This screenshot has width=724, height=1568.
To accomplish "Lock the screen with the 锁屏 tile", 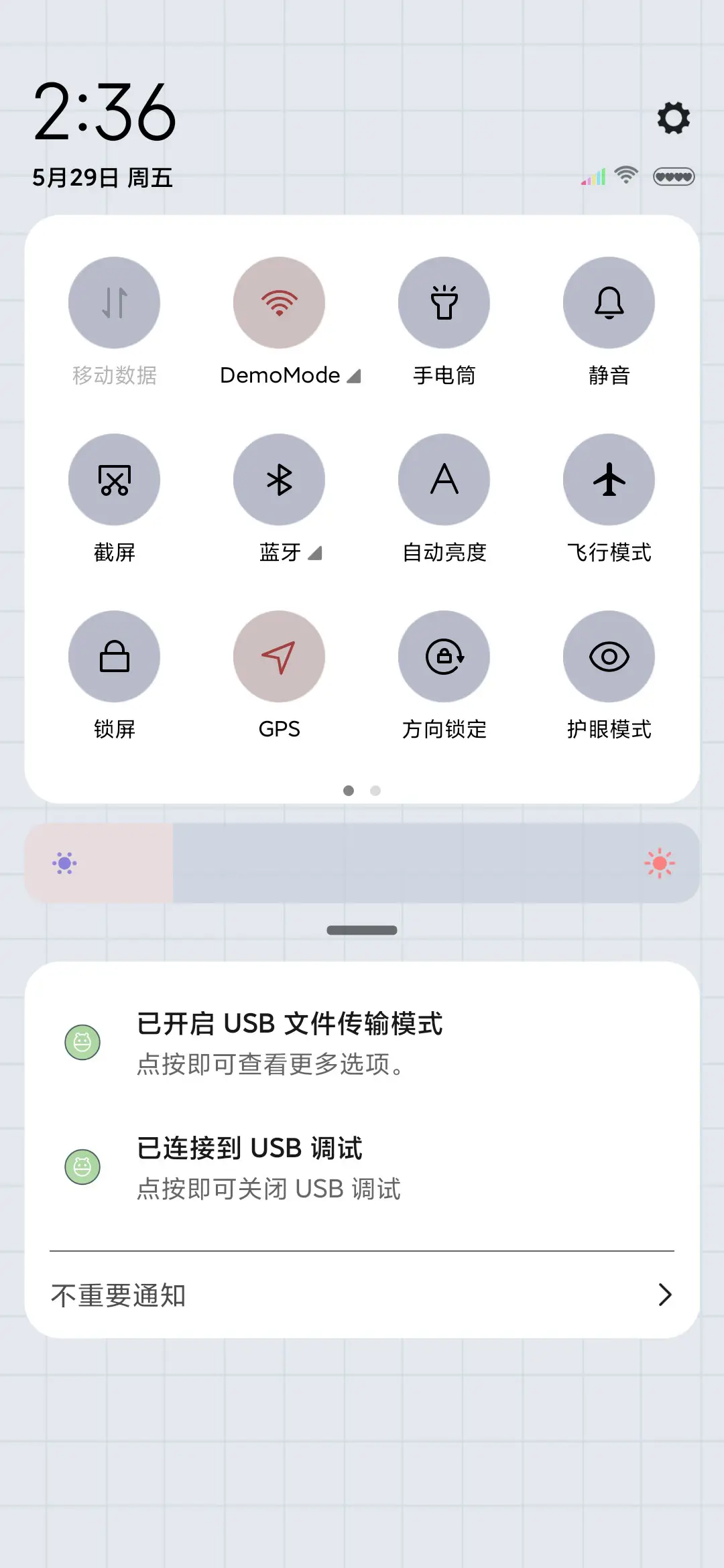I will [114, 657].
